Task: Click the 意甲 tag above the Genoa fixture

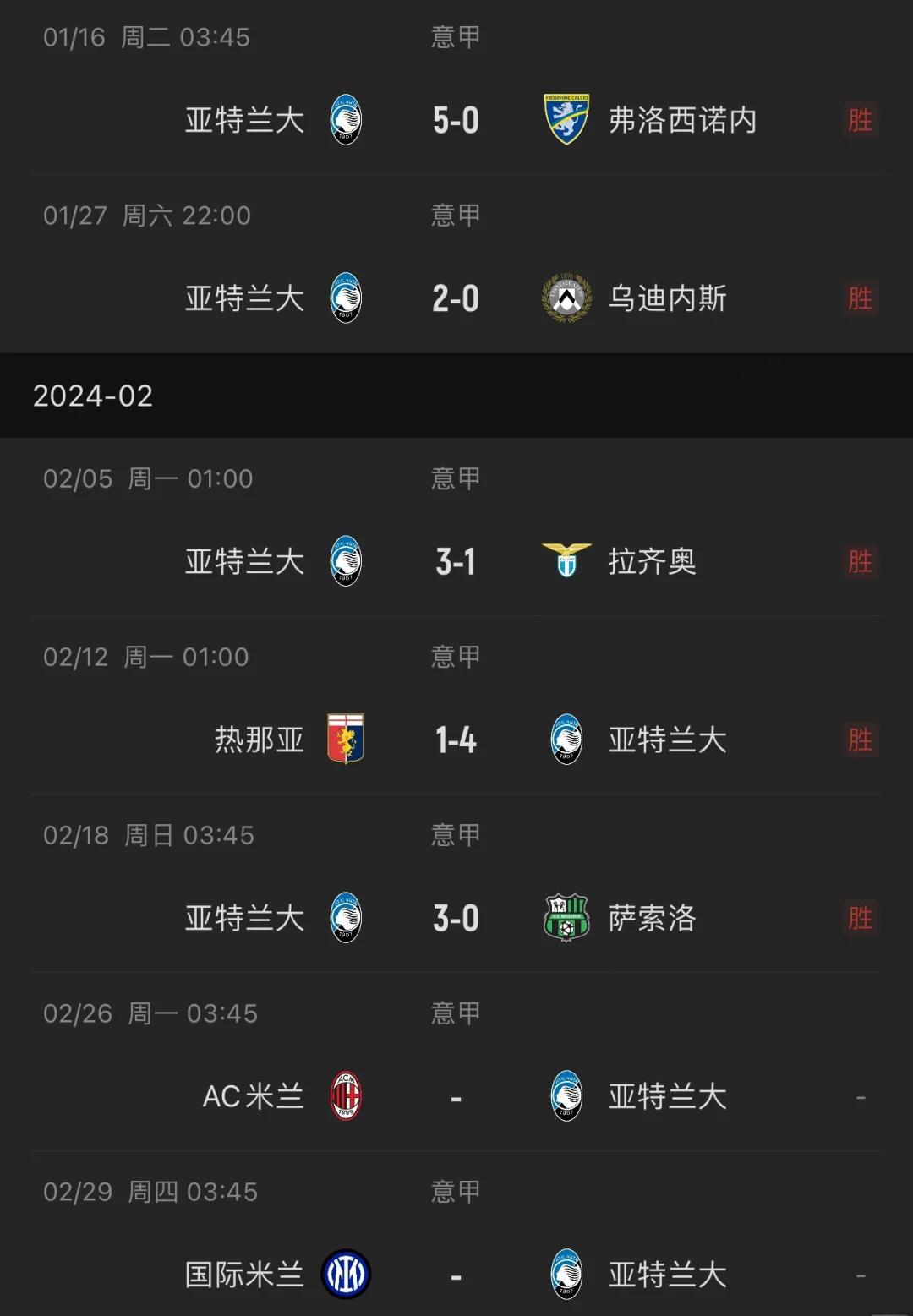Action: click(456, 657)
